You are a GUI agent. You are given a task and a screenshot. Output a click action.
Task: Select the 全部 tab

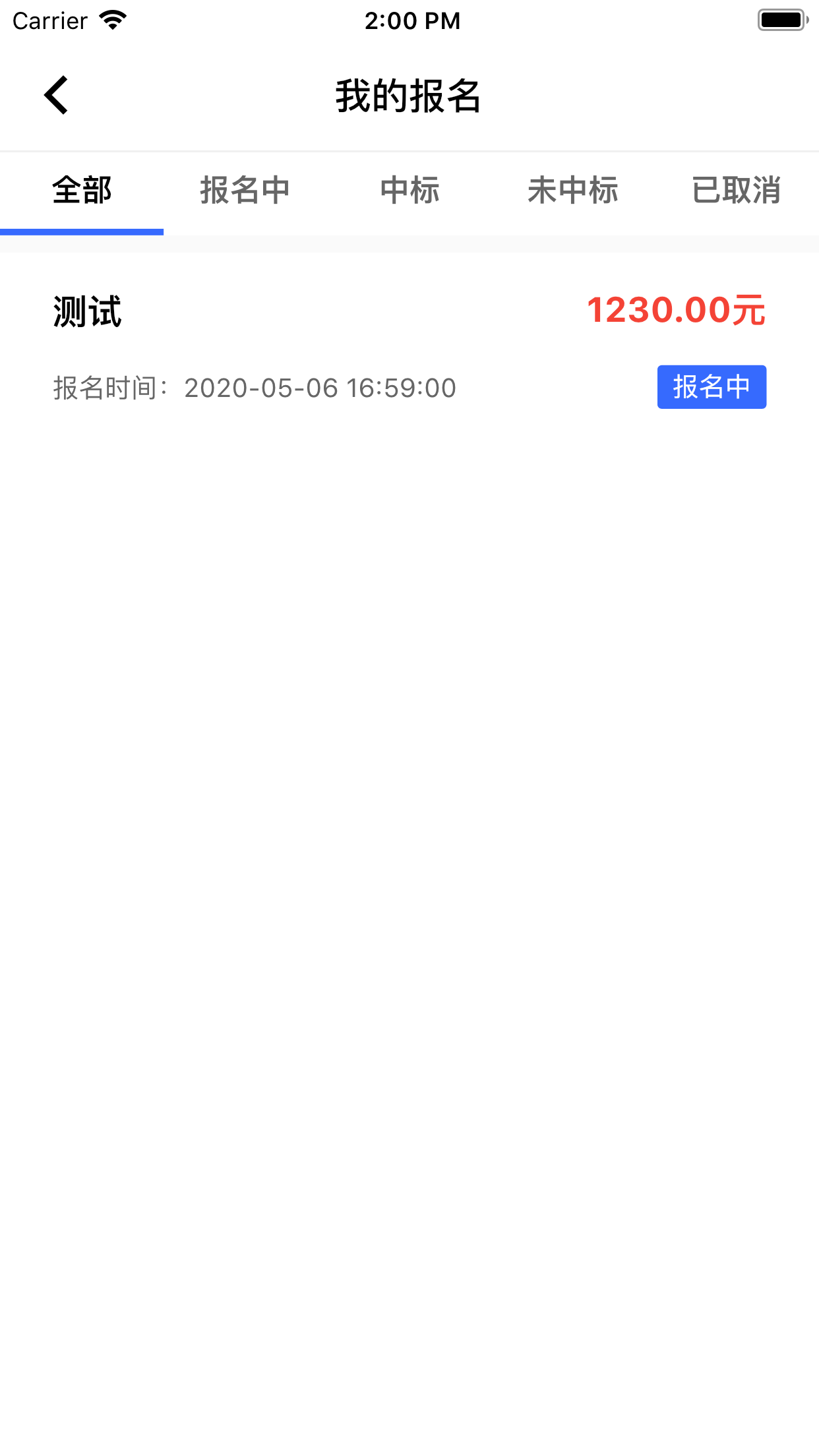82,191
